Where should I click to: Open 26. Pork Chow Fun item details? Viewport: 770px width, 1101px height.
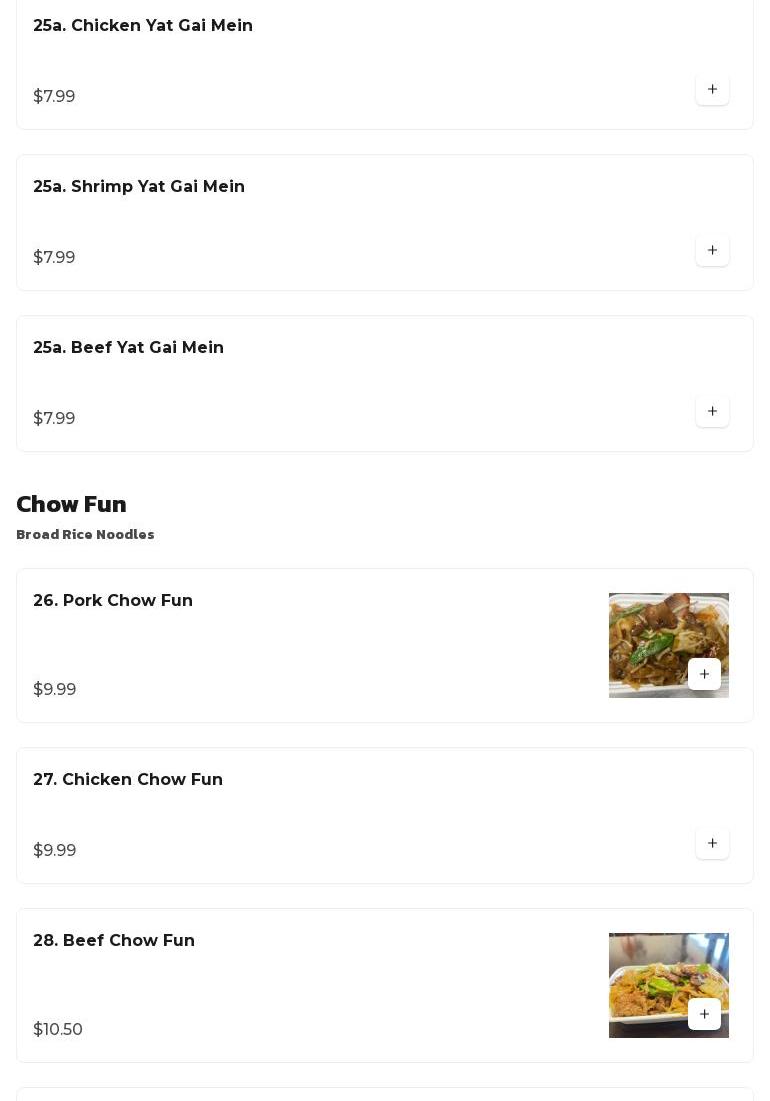pos(113,601)
